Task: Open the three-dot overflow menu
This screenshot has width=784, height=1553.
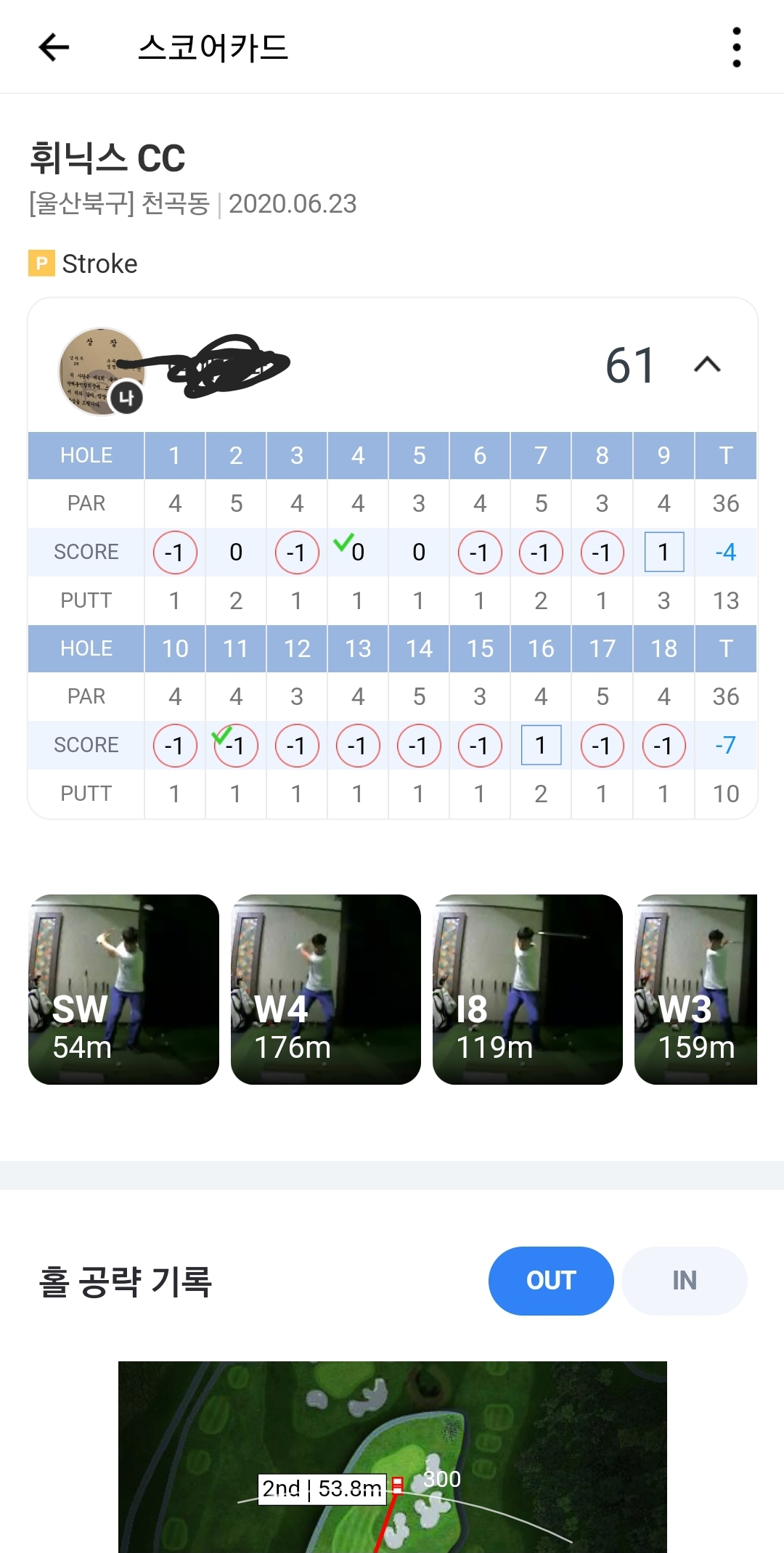Action: point(736,48)
